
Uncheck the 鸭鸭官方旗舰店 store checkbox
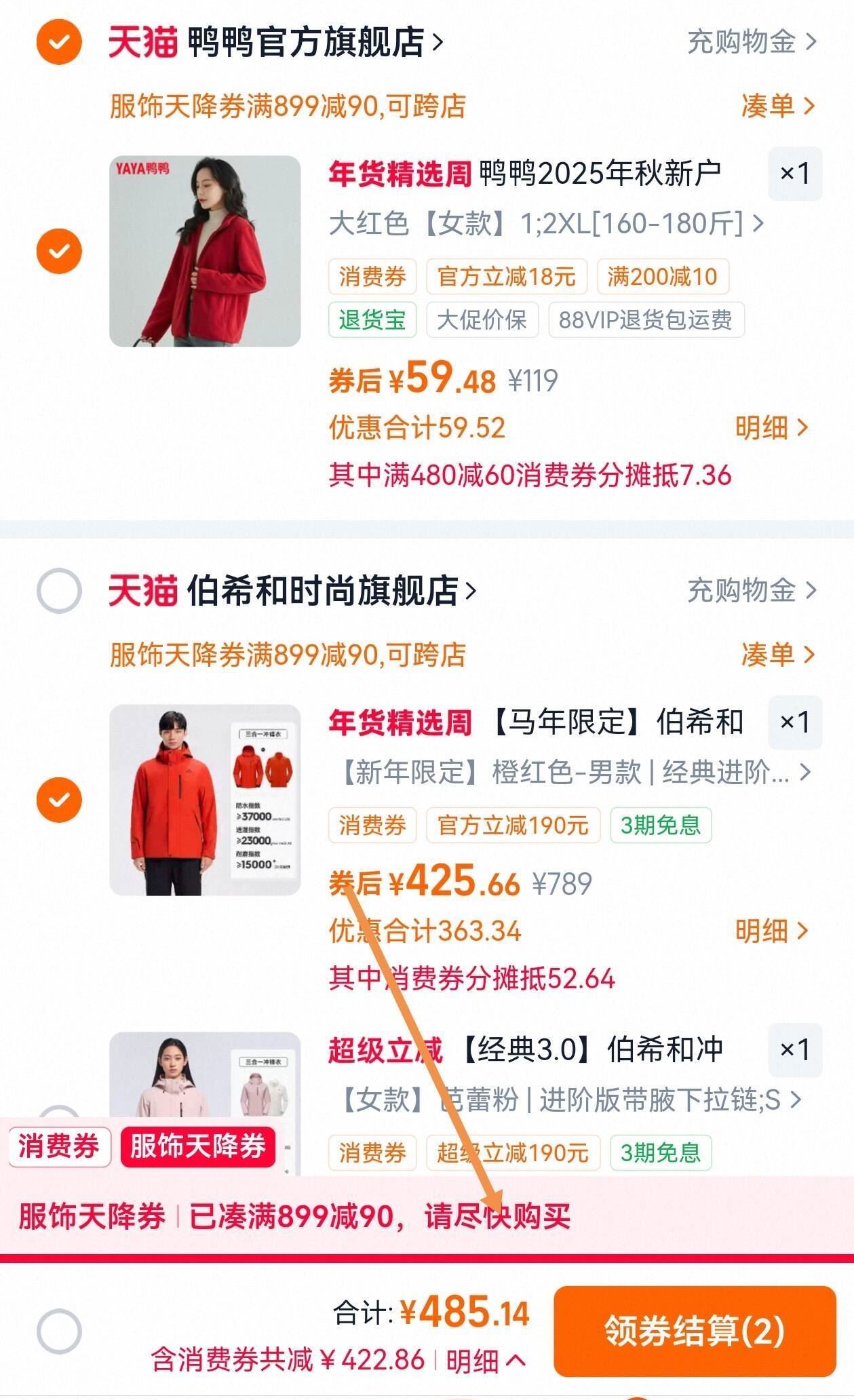point(59,42)
